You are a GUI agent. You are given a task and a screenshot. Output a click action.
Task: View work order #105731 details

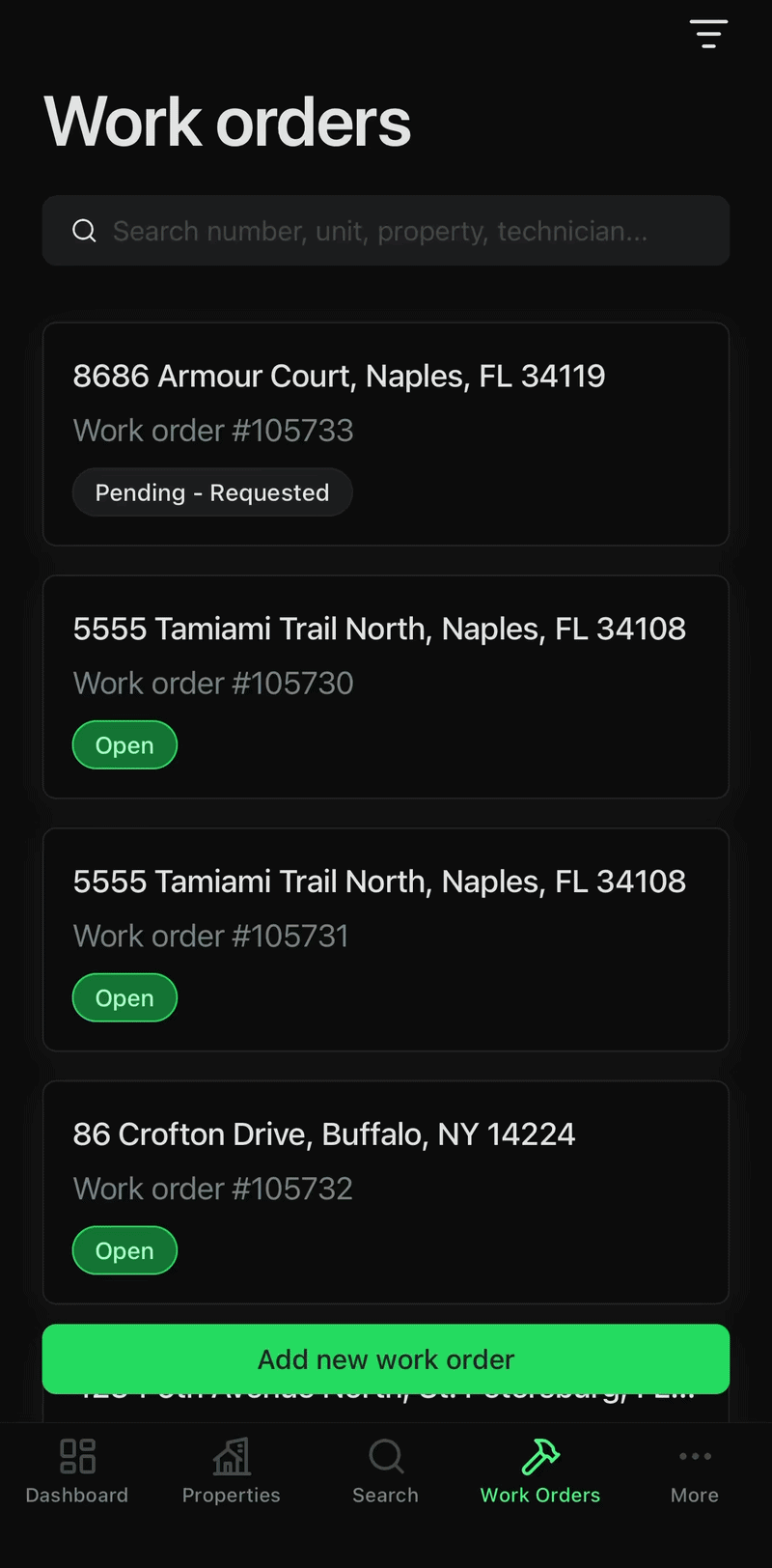(x=386, y=939)
